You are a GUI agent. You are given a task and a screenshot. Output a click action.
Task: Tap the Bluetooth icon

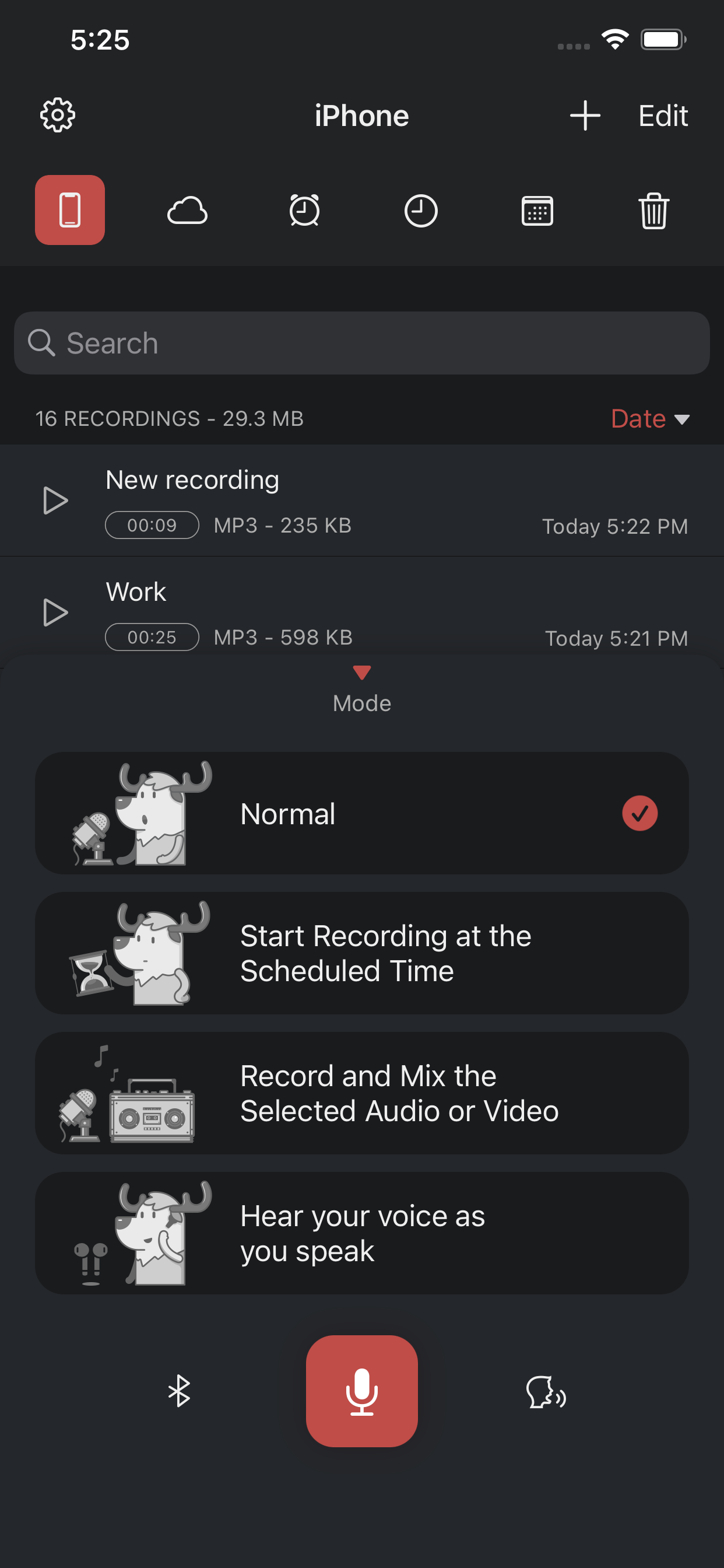179,1391
